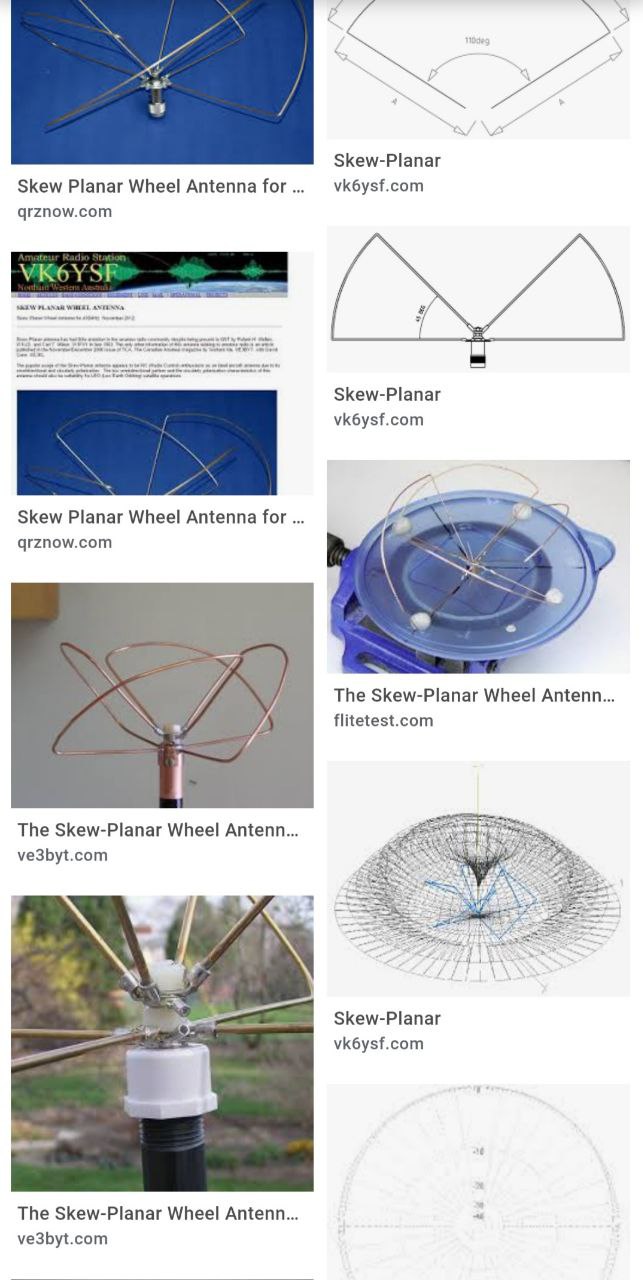Open the 3D wireframe radiation pattern result
Viewport: 643px width, 1280px height.
click(x=478, y=878)
